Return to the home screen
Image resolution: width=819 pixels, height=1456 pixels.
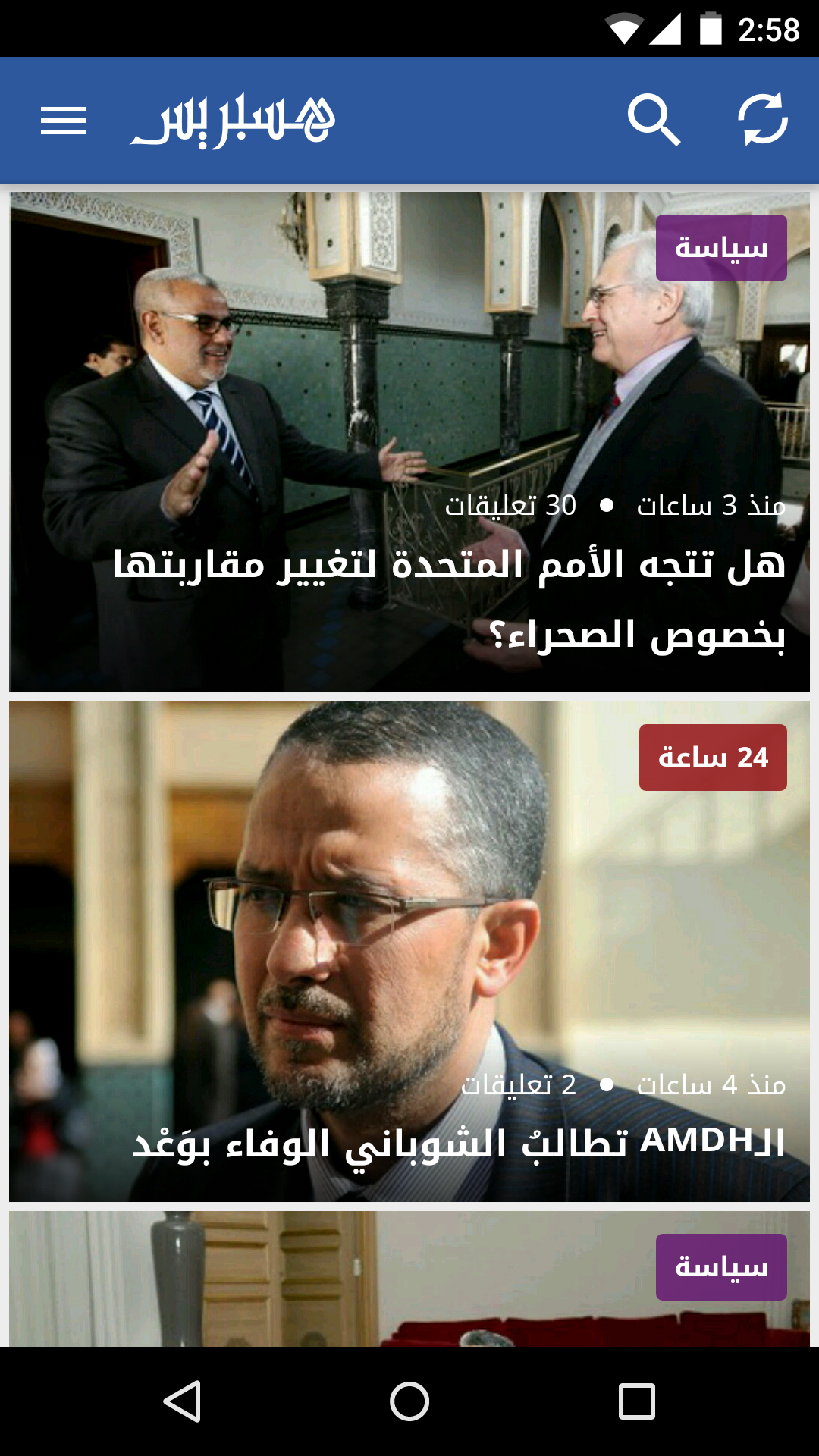pos(409,1401)
